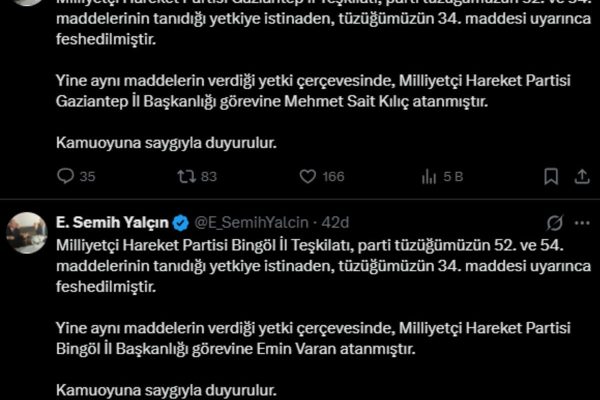
Task: Bookmark the Gaziantep announcement post
Action: tap(551, 177)
